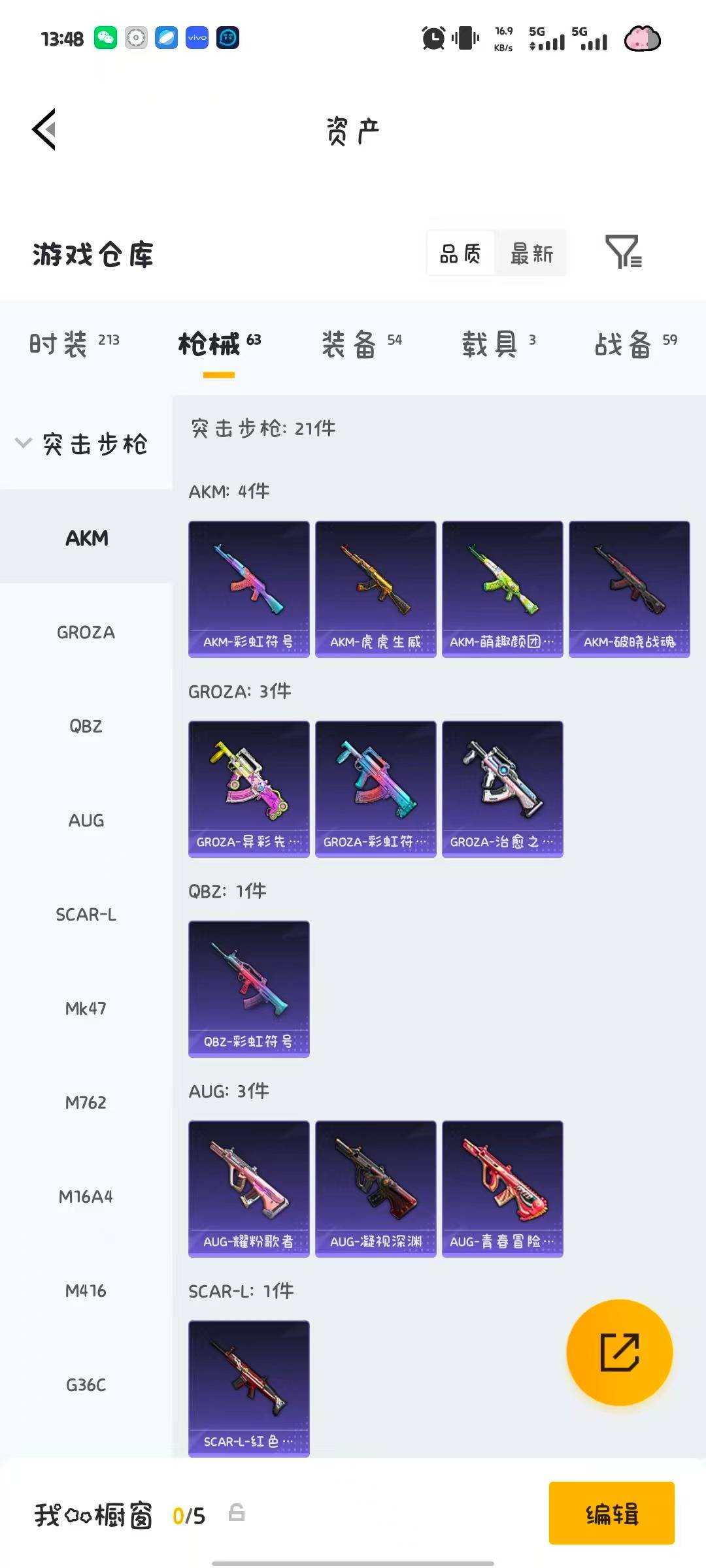Screen dimensions: 706x1568
Task: Tap the 编辑 button
Action: click(x=611, y=1513)
